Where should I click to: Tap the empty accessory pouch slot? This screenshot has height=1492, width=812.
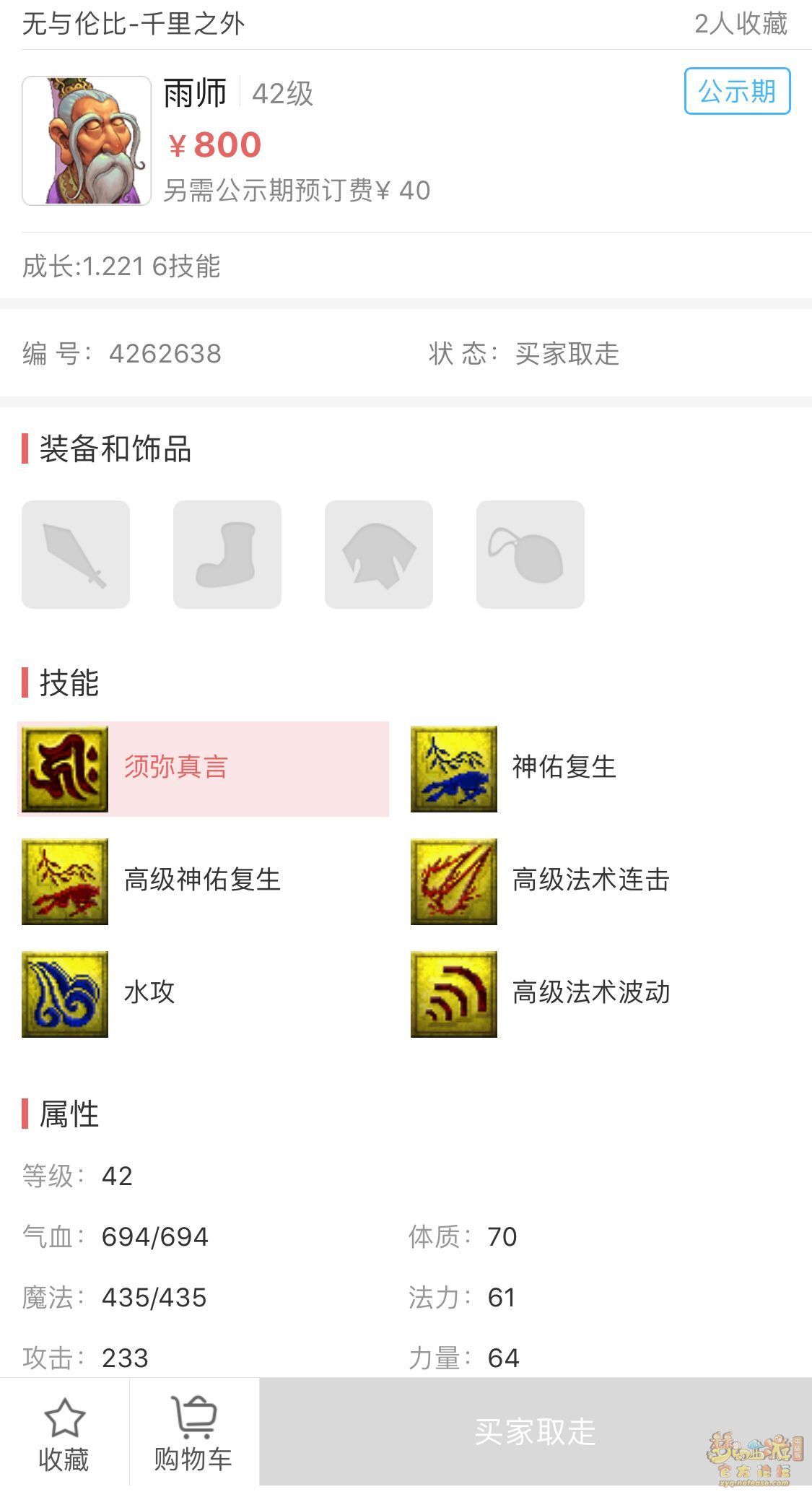[531, 555]
